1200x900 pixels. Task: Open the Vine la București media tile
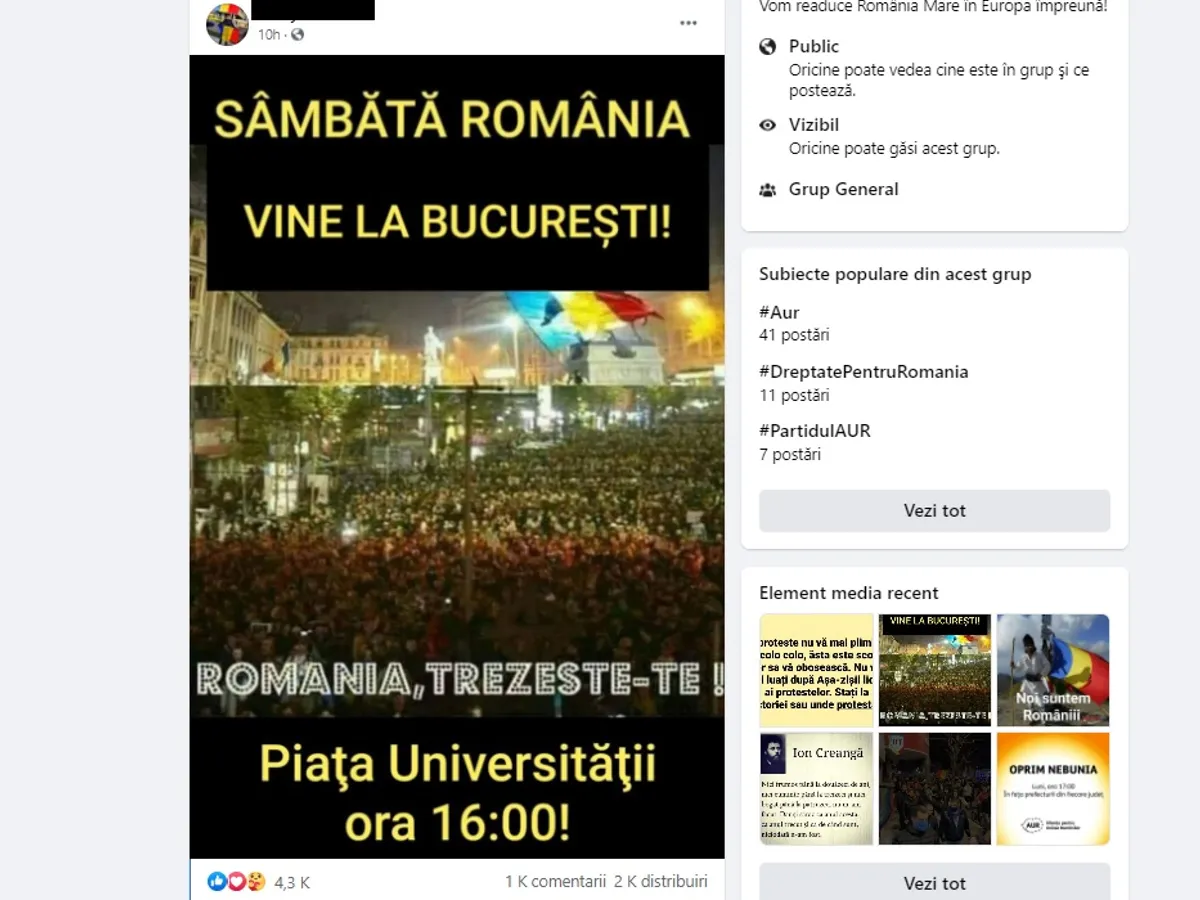pos(934,670)
